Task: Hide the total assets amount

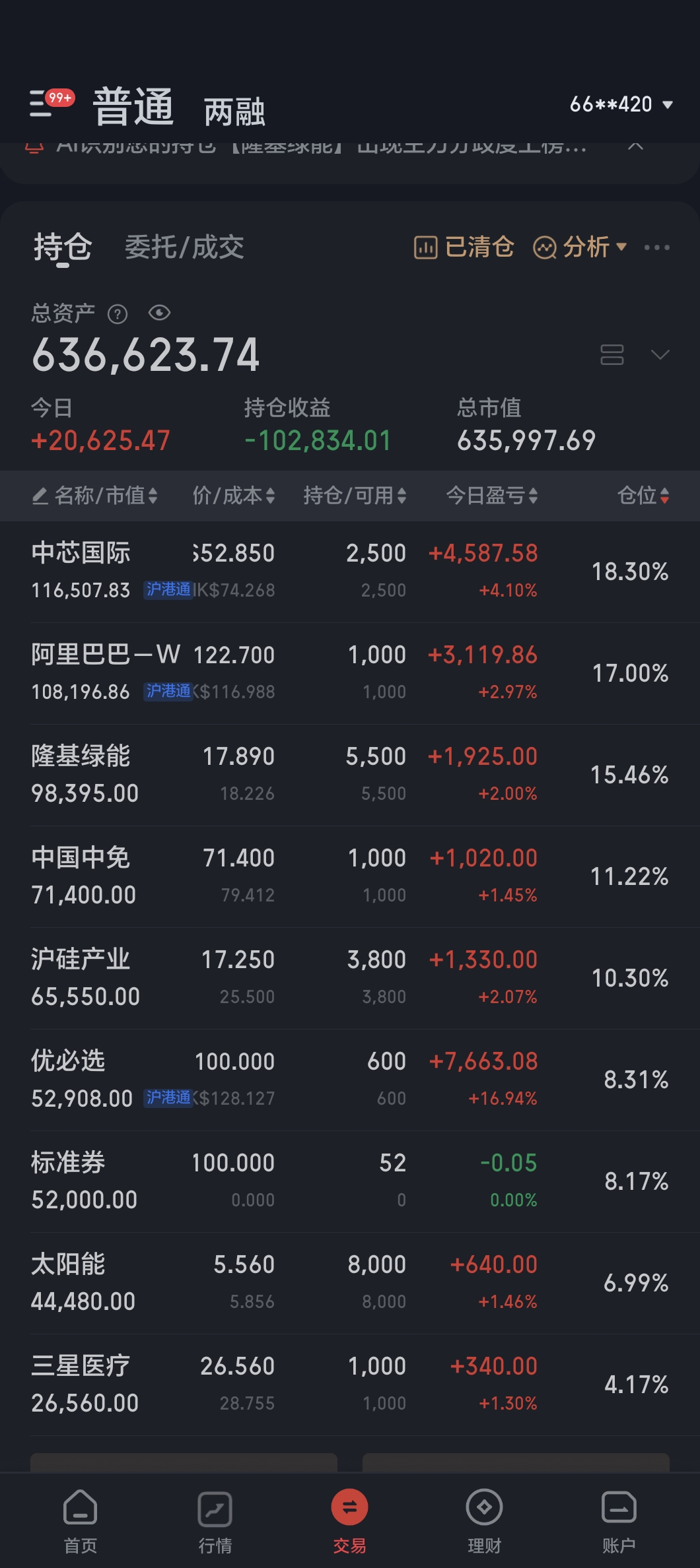Action: [159, 313]
